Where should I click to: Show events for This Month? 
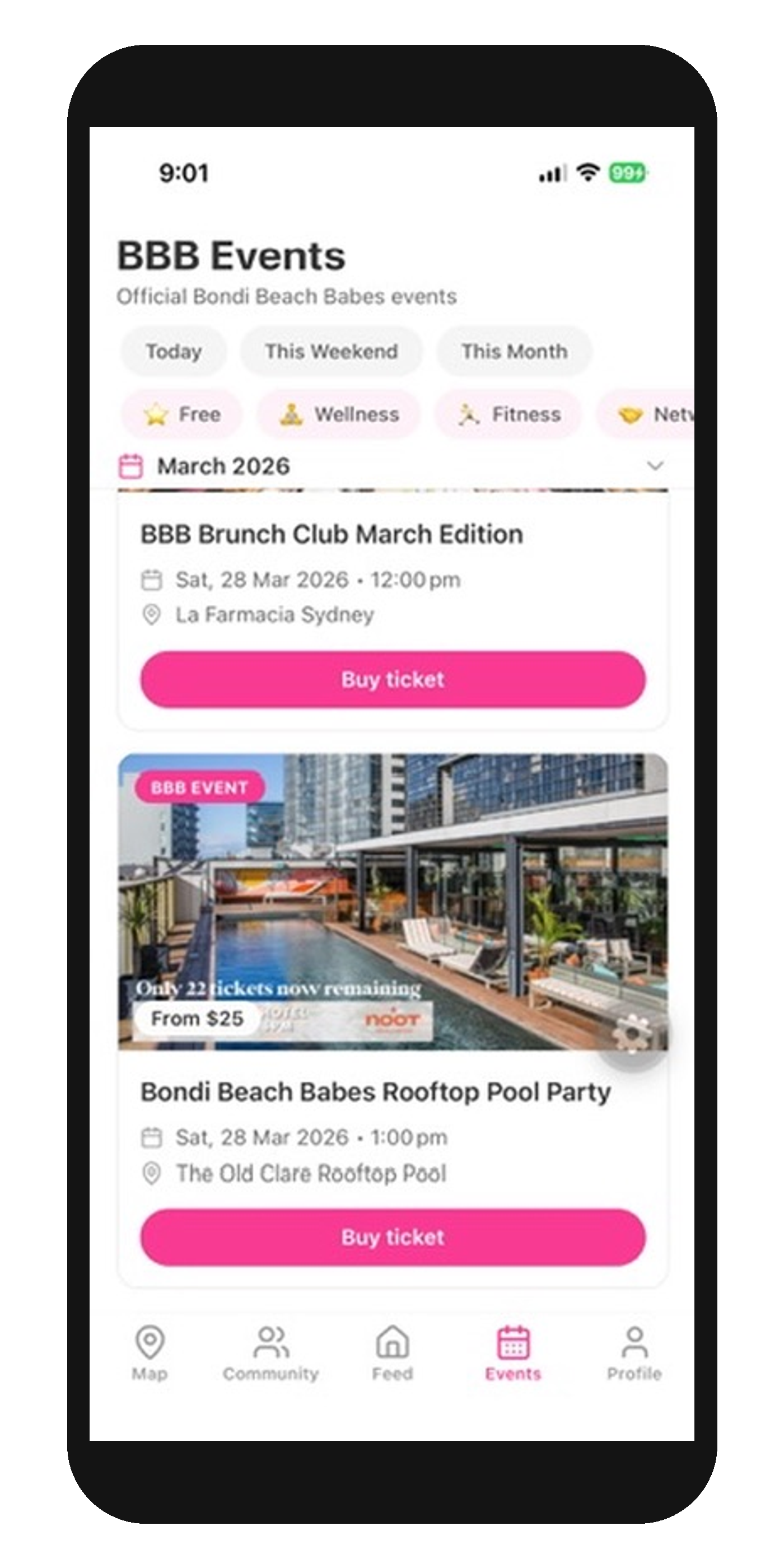click(514, 351)
